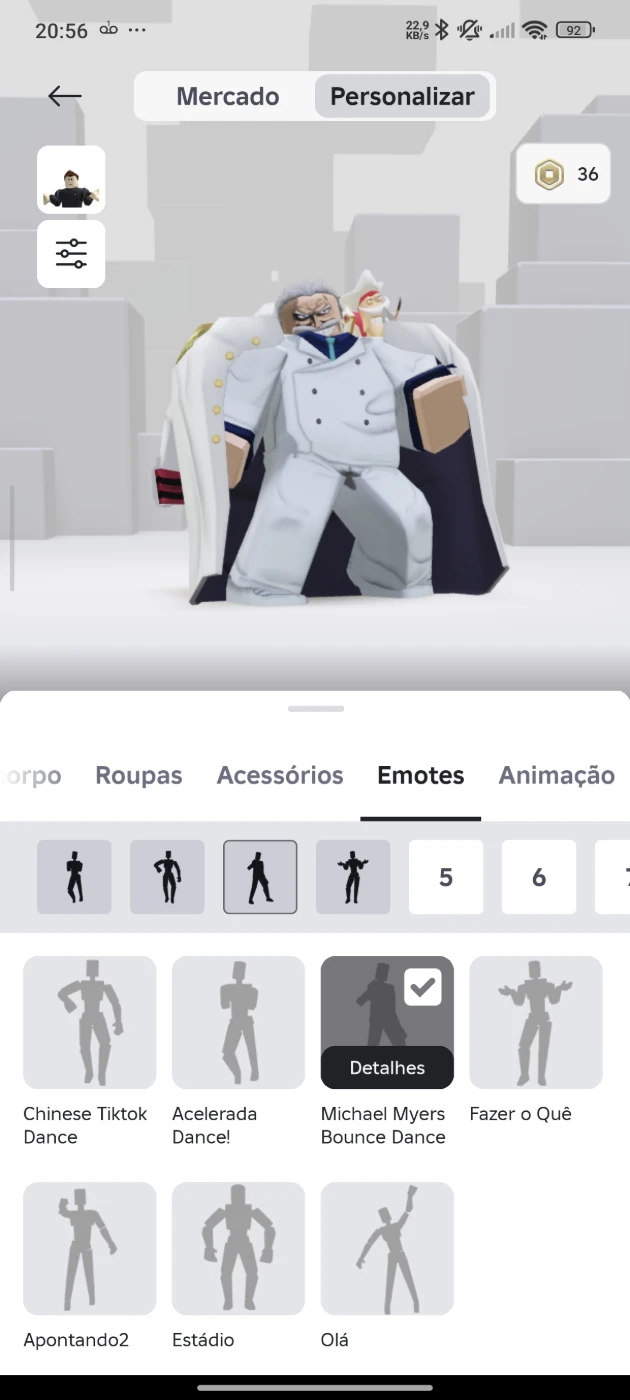The image size is (630, 1400).
Task: Open Detalhes for Michael Myers Bounce Dance
Action: click(x=387, y=1067)
